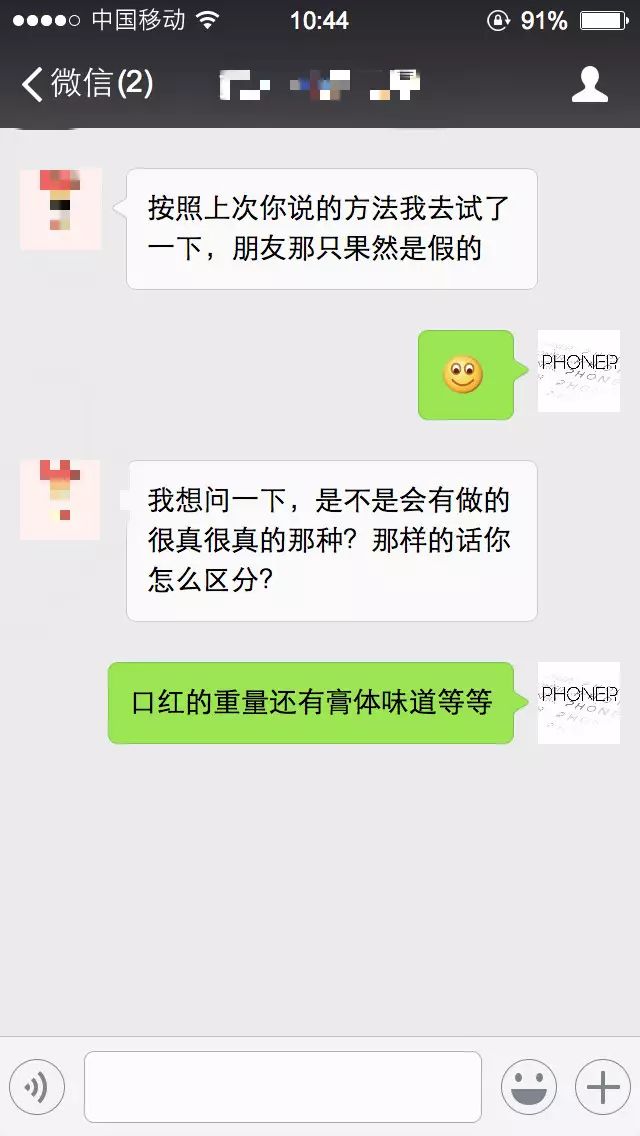Go back to the WeChat chat list
The height and width of the screenshot is (1136, 640).
[85, 84]
